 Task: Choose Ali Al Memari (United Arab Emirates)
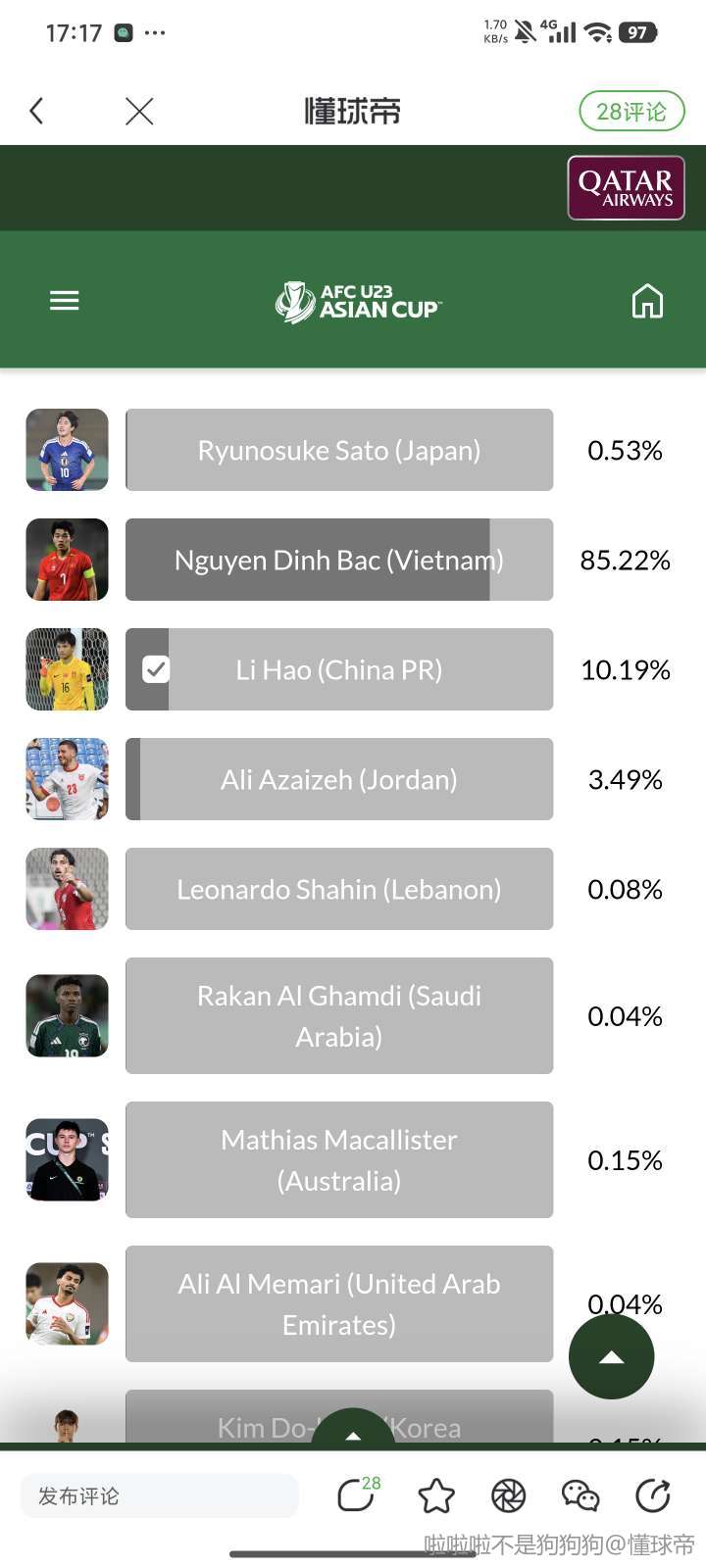click(x=339, y=1303)
